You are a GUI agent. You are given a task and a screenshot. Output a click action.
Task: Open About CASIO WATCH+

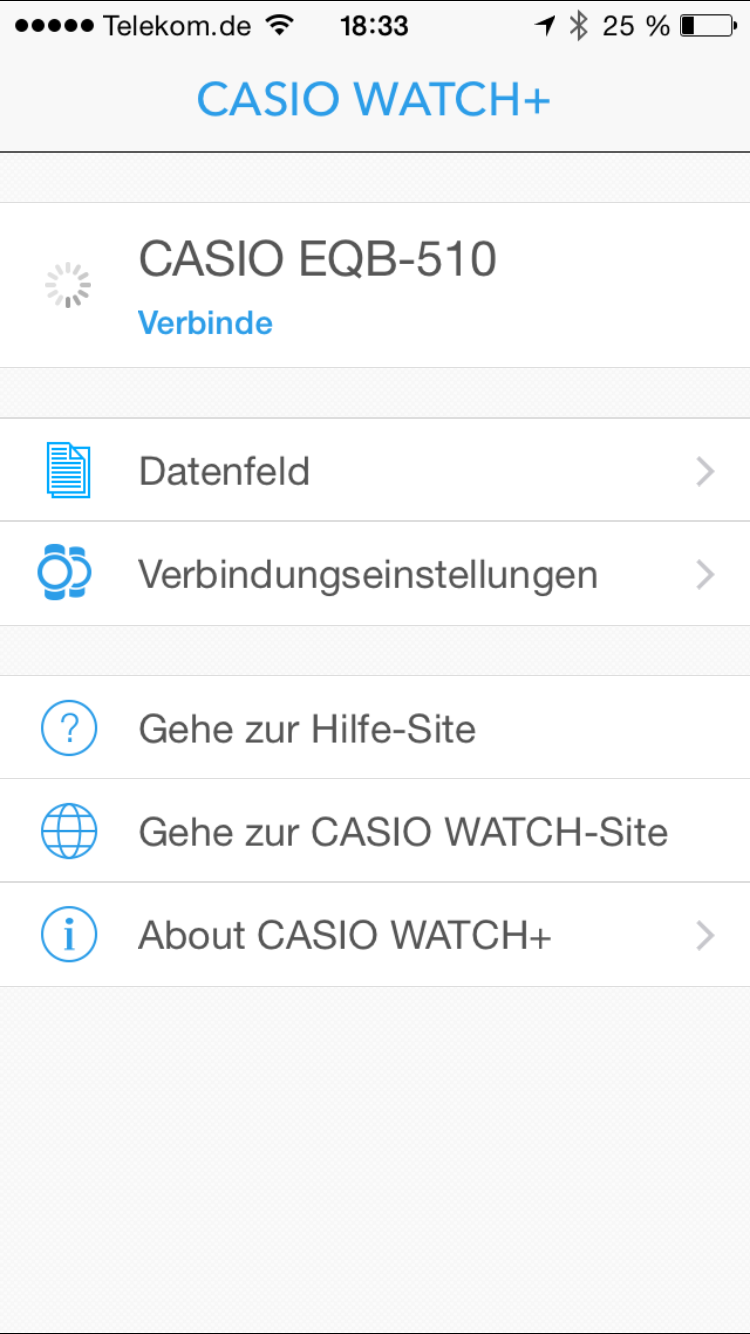pos(375,935)
